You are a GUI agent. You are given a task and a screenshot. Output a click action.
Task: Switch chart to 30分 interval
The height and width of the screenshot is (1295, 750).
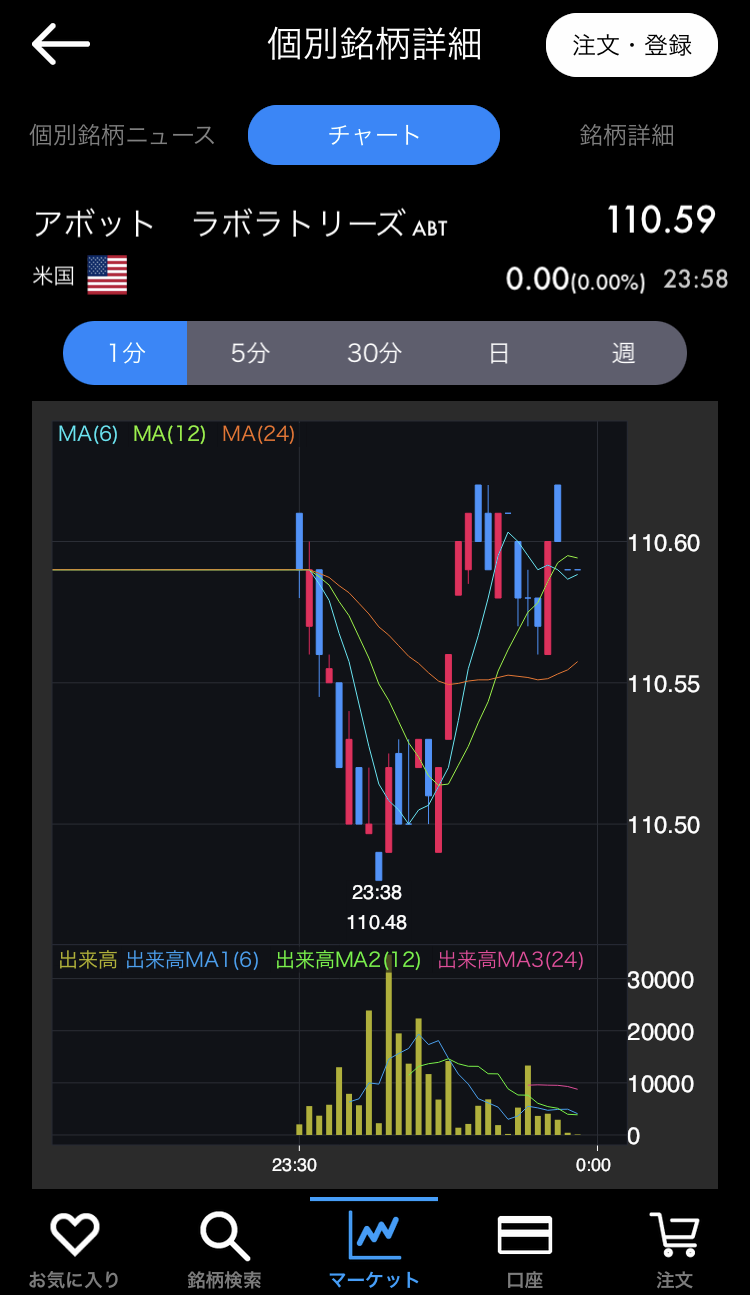(x=374, y=353)
